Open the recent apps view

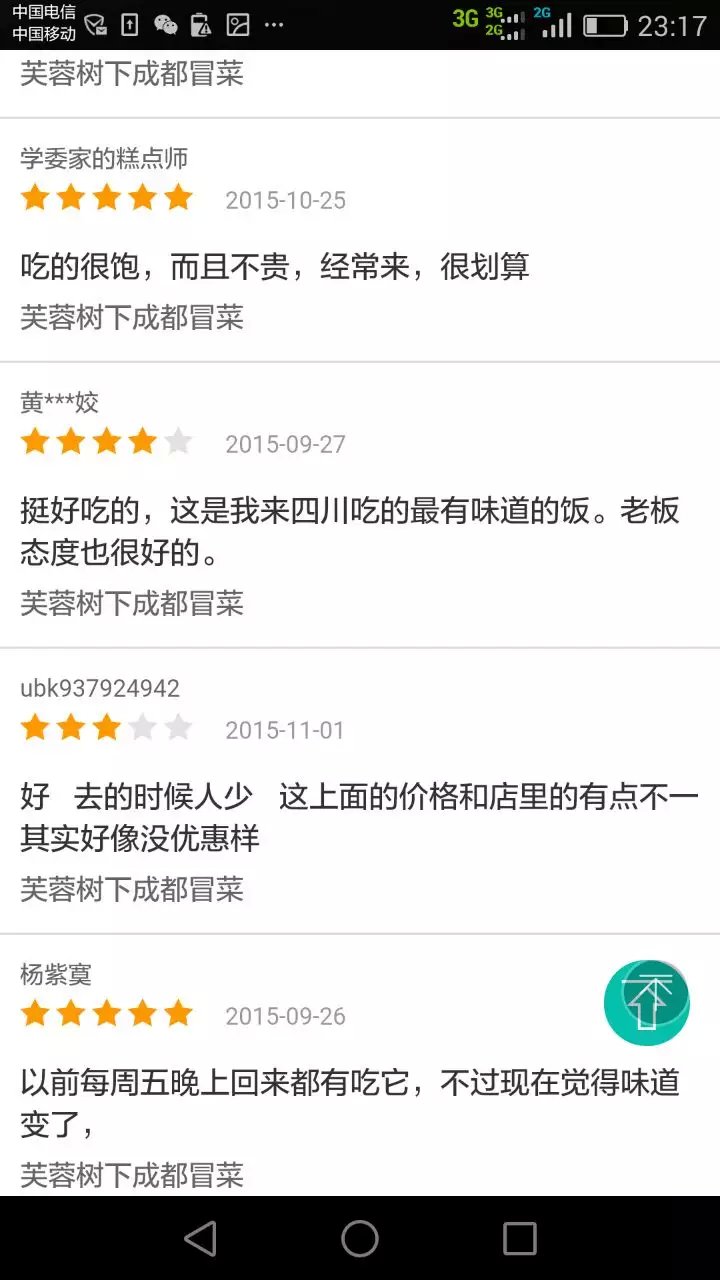click(519, 1239)
